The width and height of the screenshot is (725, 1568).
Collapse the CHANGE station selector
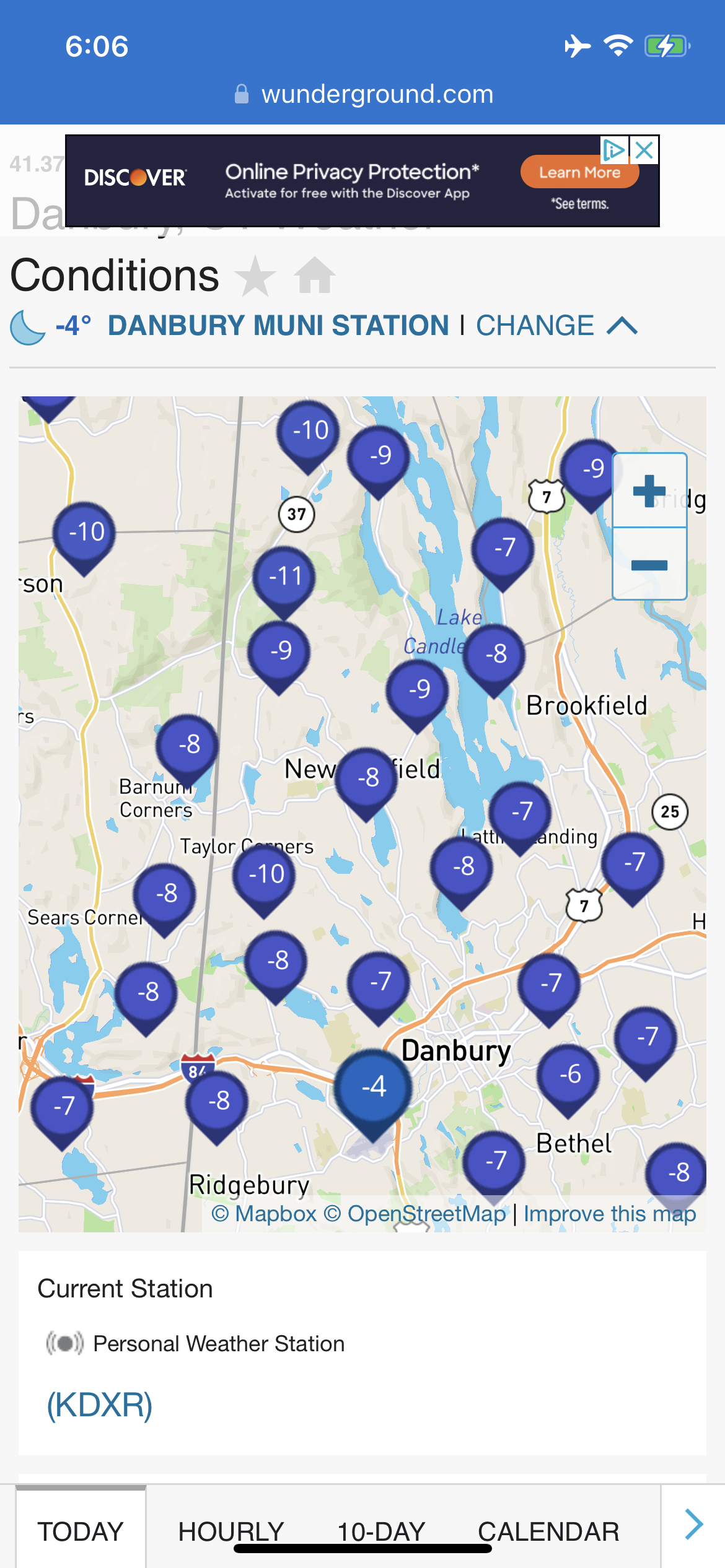click(557, 326)
